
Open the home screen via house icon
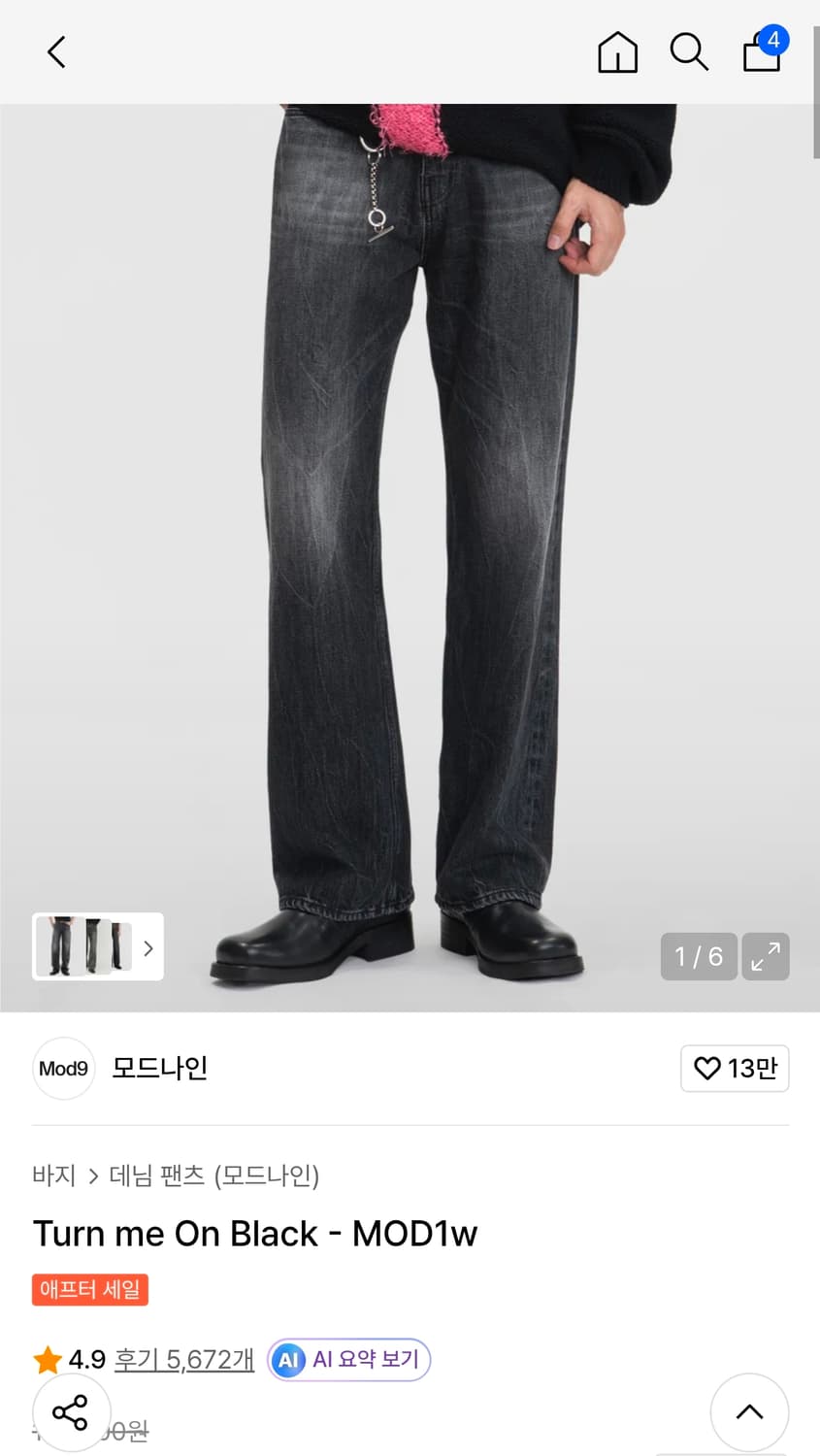pyautogui.click(x=617, y=51)
